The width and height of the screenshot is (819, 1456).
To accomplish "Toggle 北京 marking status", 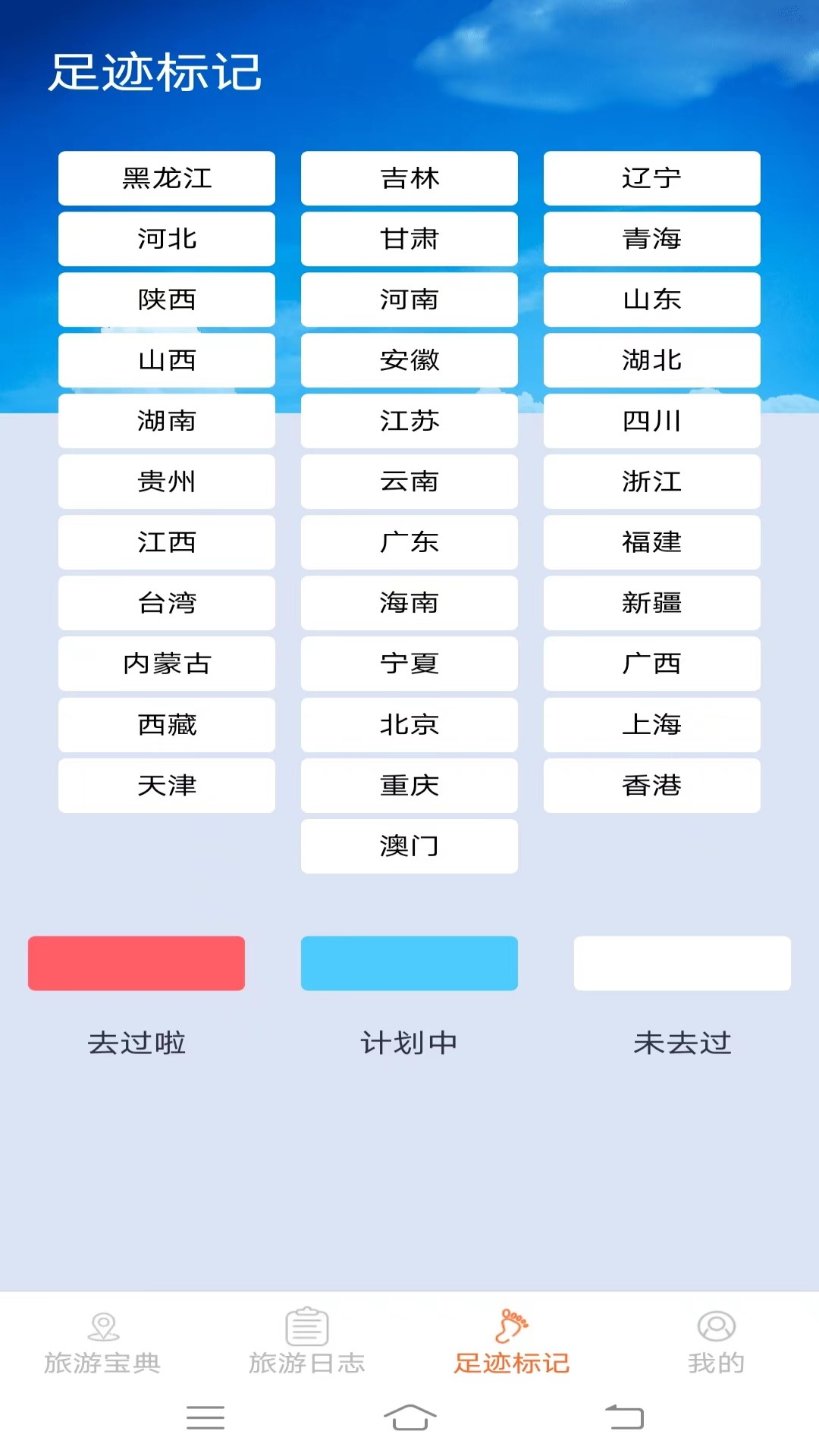I will [409, 725].
